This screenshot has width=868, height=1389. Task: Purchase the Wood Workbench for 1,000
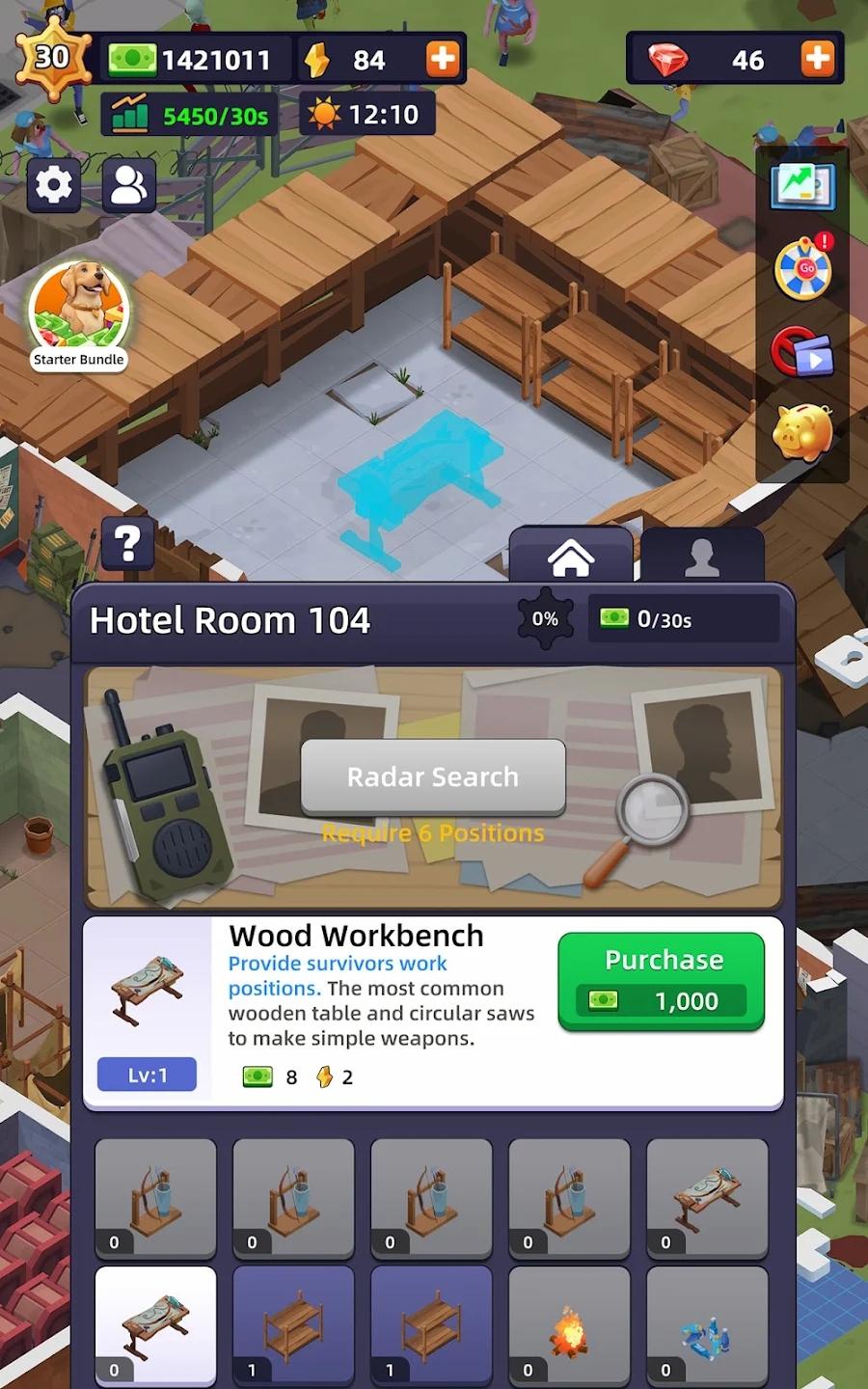pos(662,981)
